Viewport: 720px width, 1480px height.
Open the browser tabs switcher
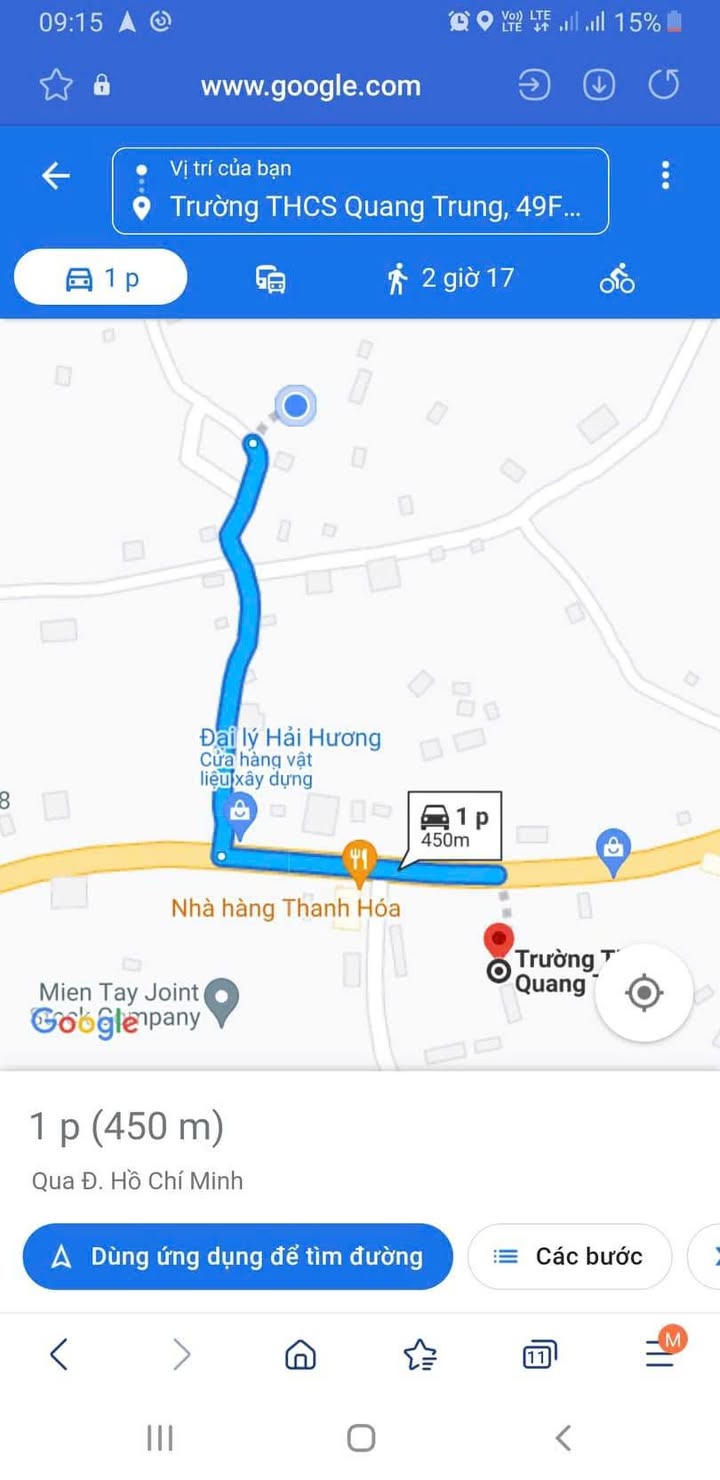(x=540, y=1355)
